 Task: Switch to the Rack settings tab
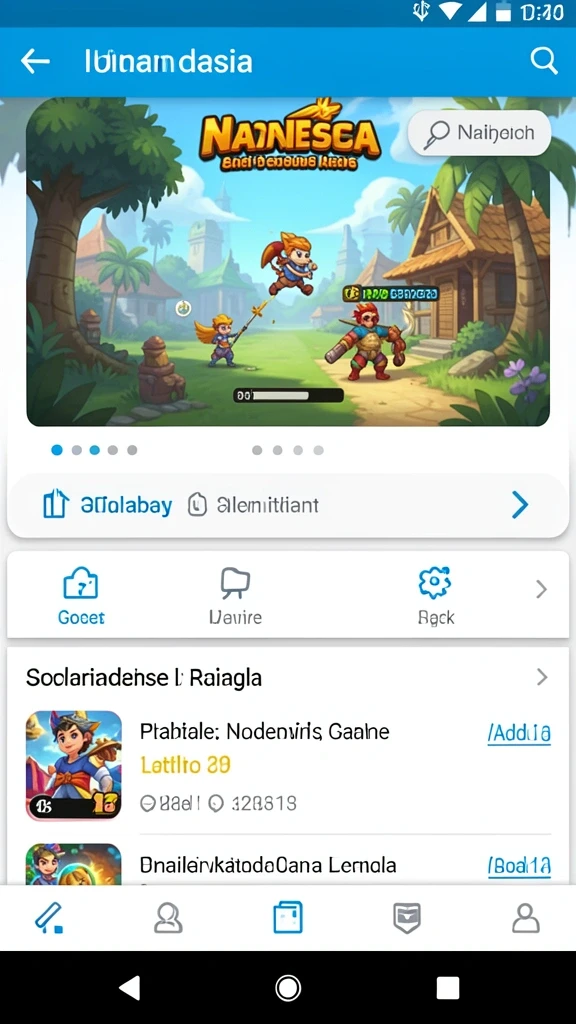point(436,596)
